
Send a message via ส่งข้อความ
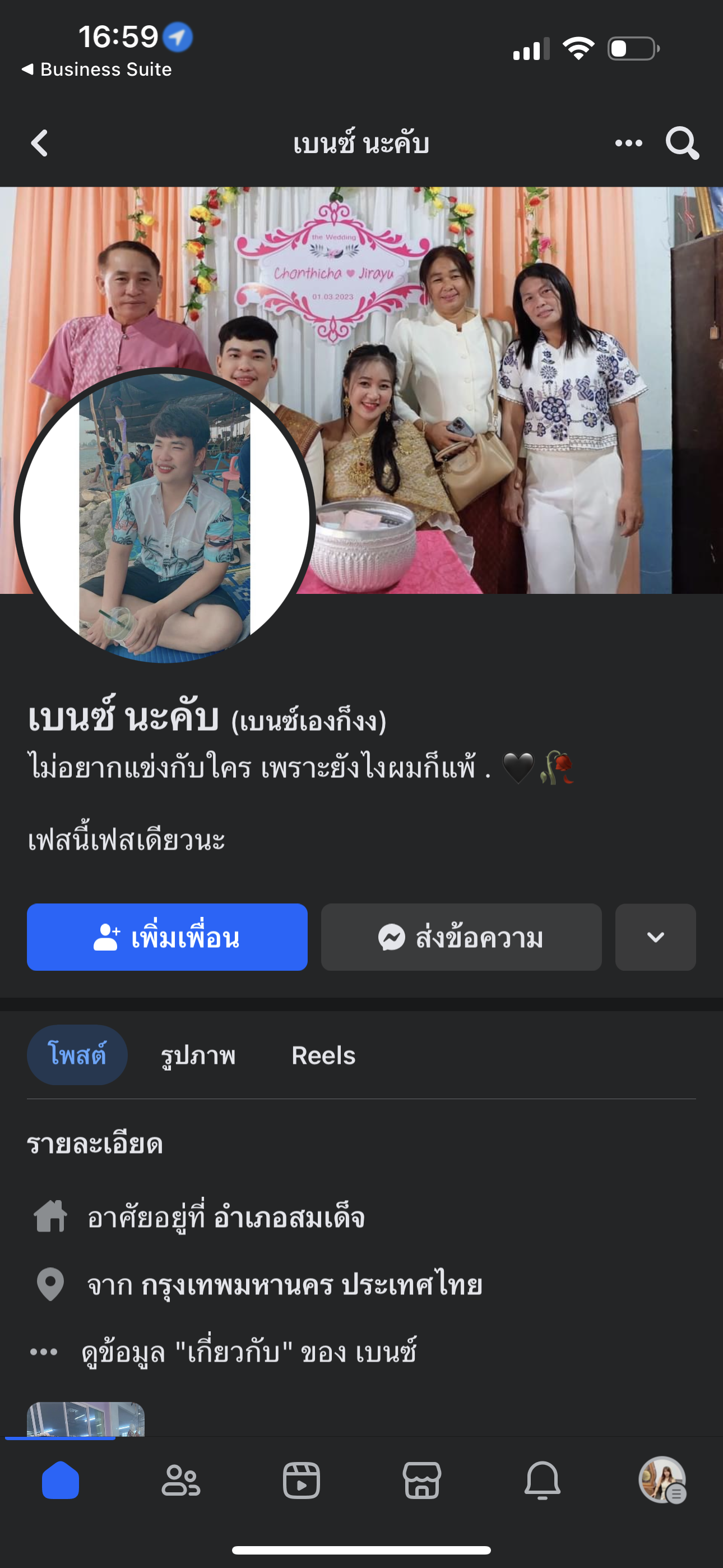pyautogui.click(x=461, y=938)
